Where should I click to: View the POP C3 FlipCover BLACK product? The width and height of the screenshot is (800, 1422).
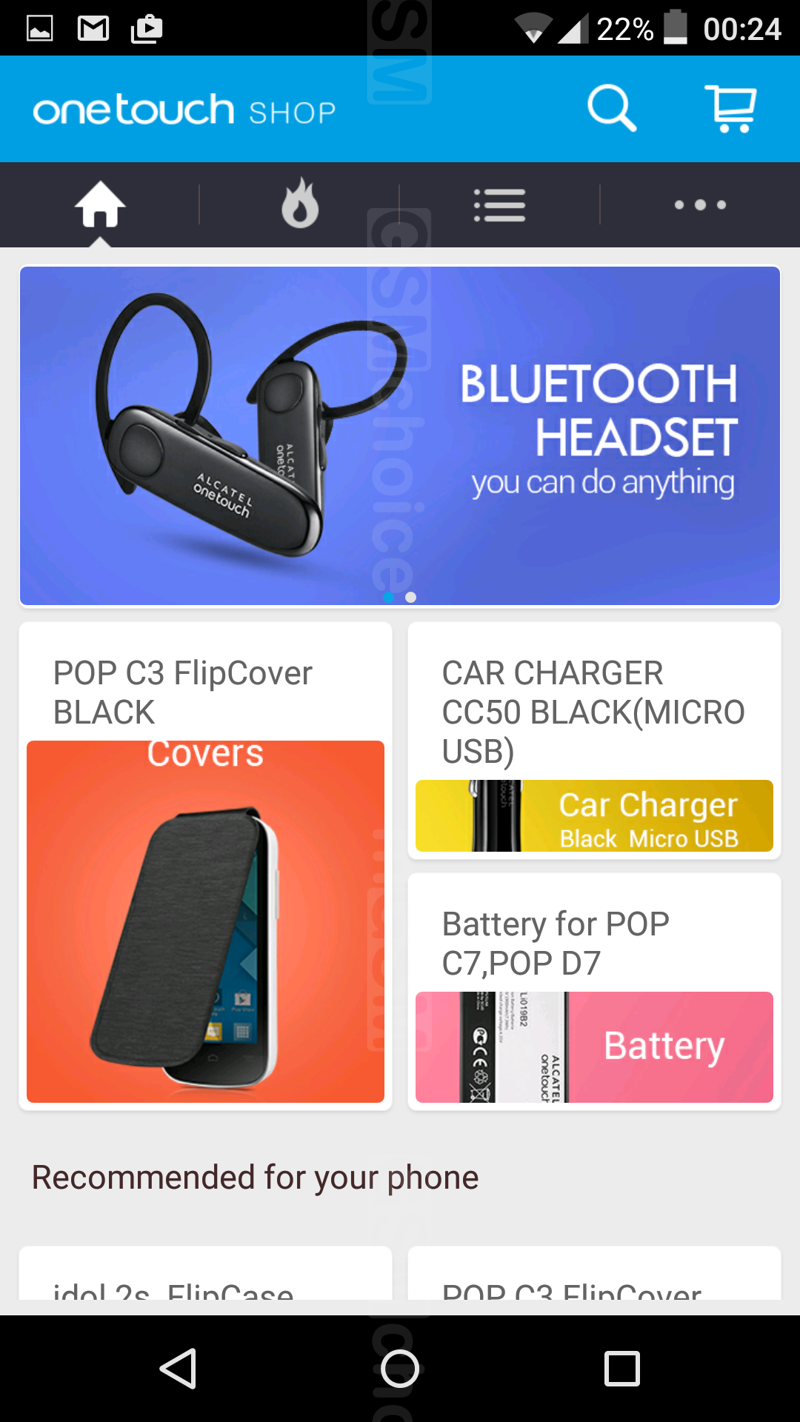click(205, 866)
